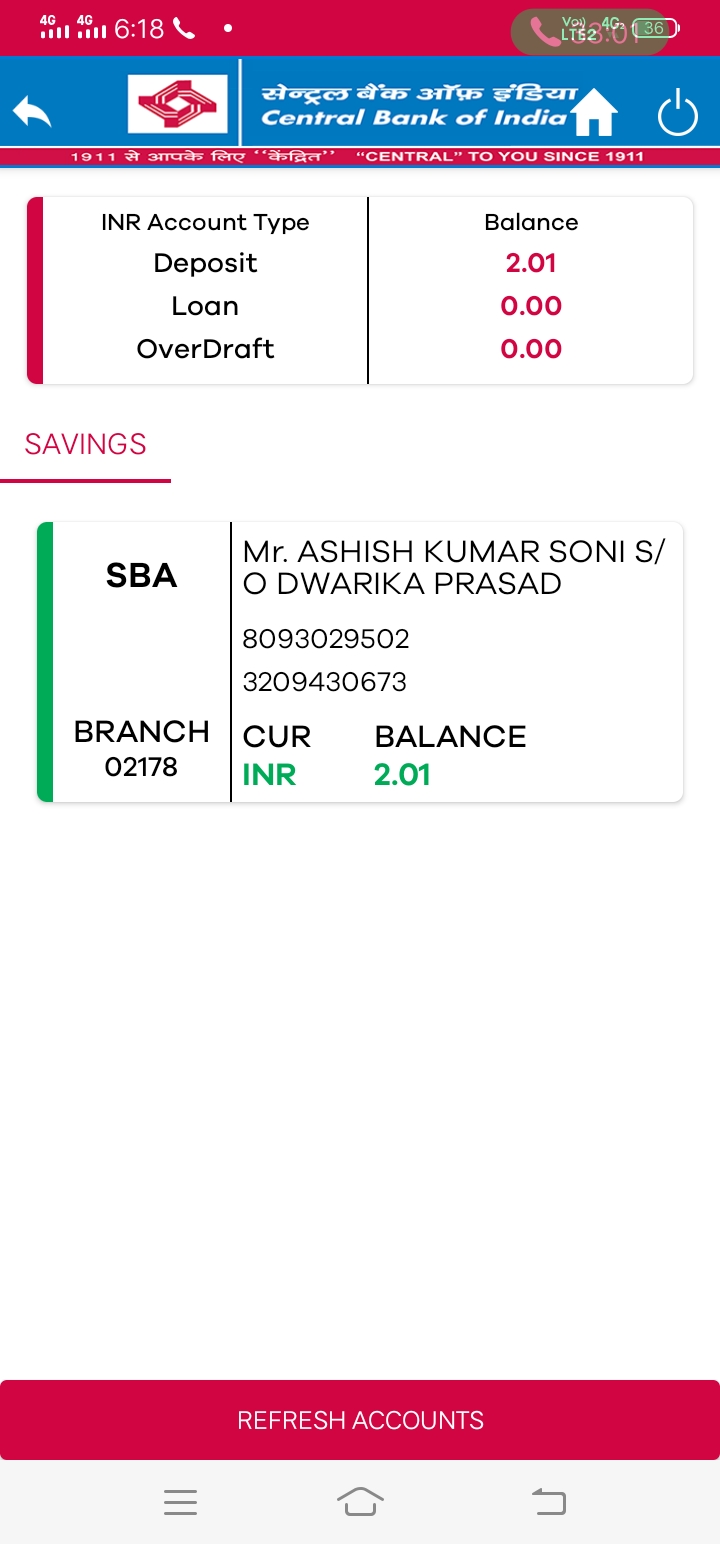The image size is (720, 1544).
Task: Open recent apps from navigation bar
Action: (180, 1502)
